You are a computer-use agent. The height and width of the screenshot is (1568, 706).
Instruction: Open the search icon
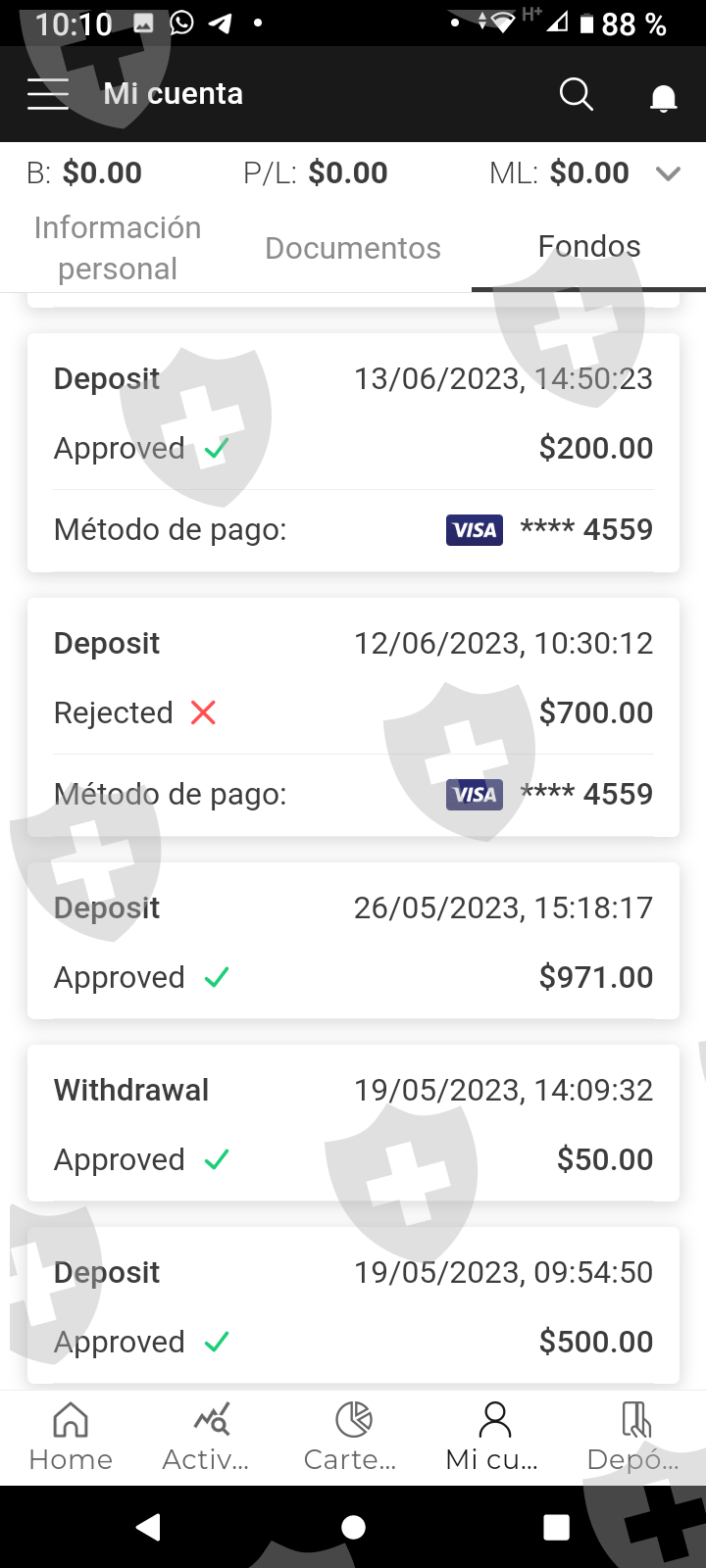[576, 94]
